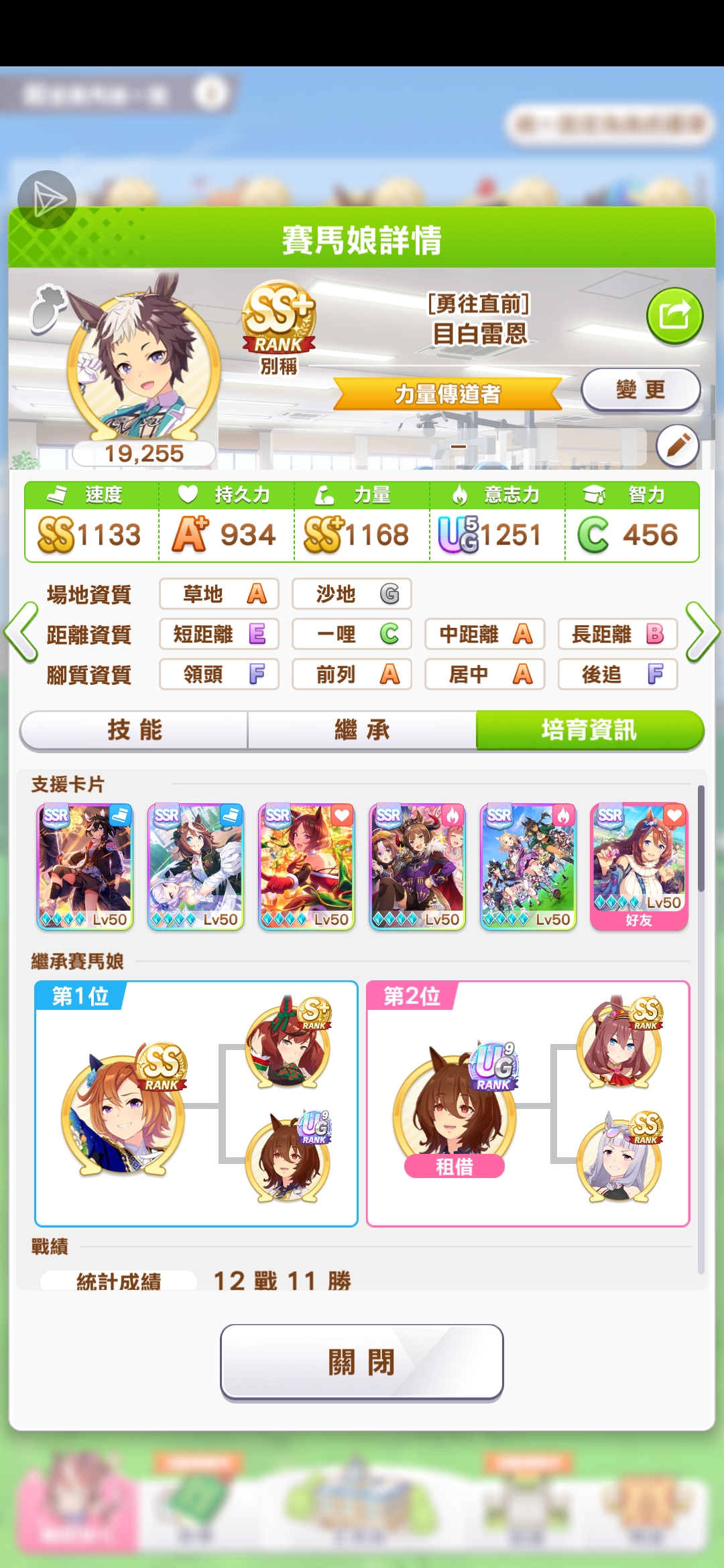Open the 好友 friend support card
Screen dimensions: 724x1568
pos(639,866)
